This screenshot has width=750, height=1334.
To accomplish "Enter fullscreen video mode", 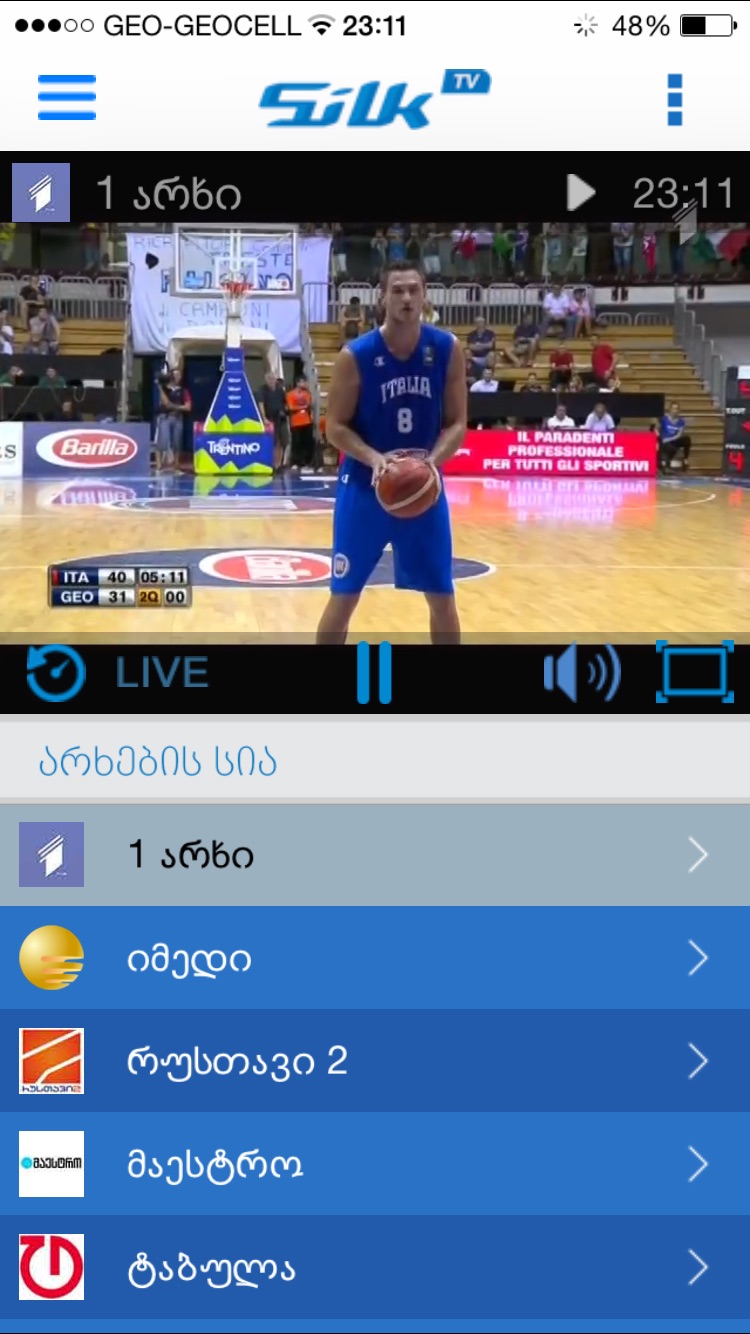I will tap(695, 673).
